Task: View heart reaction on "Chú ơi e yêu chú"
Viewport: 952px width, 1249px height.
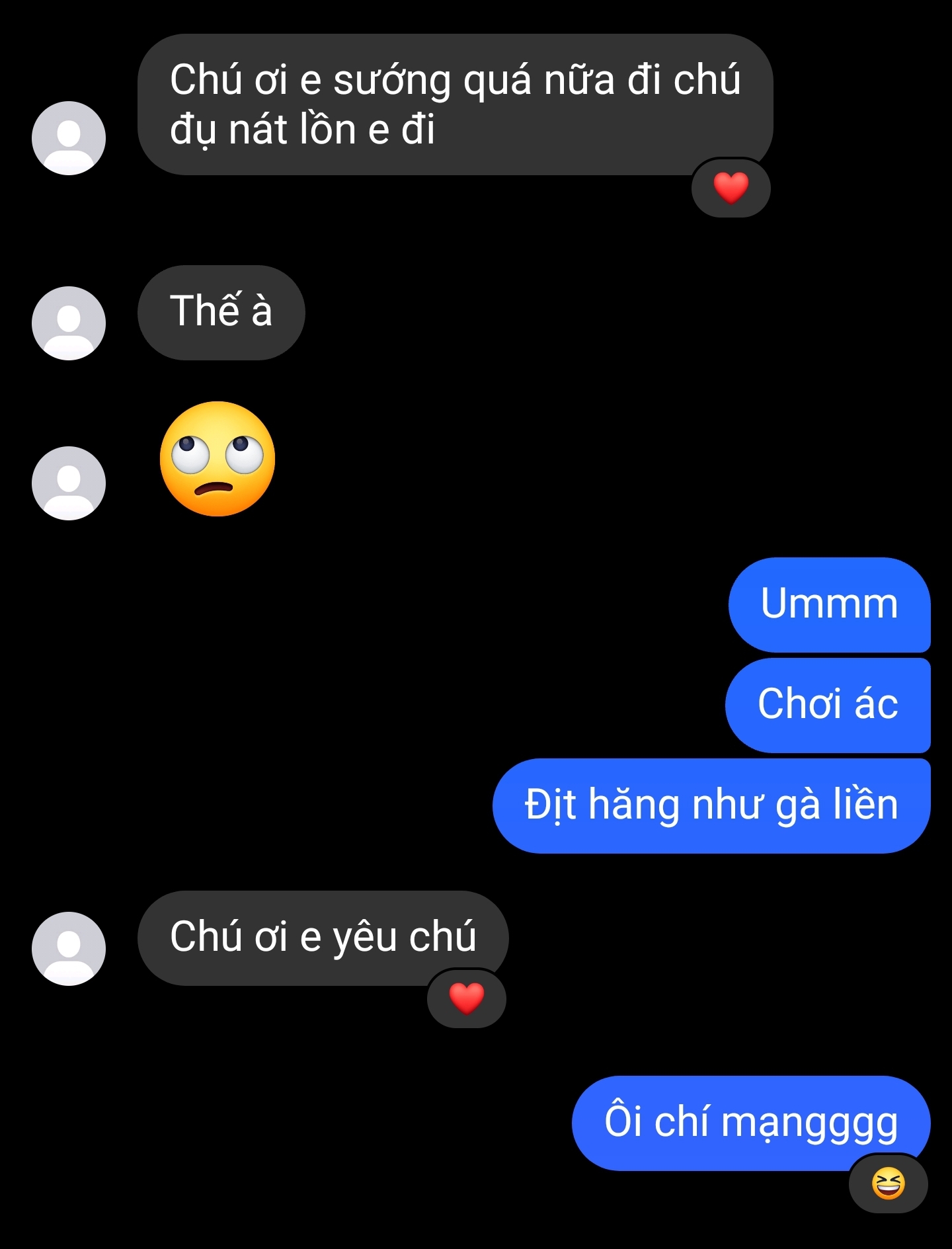Action: [467, 998]
